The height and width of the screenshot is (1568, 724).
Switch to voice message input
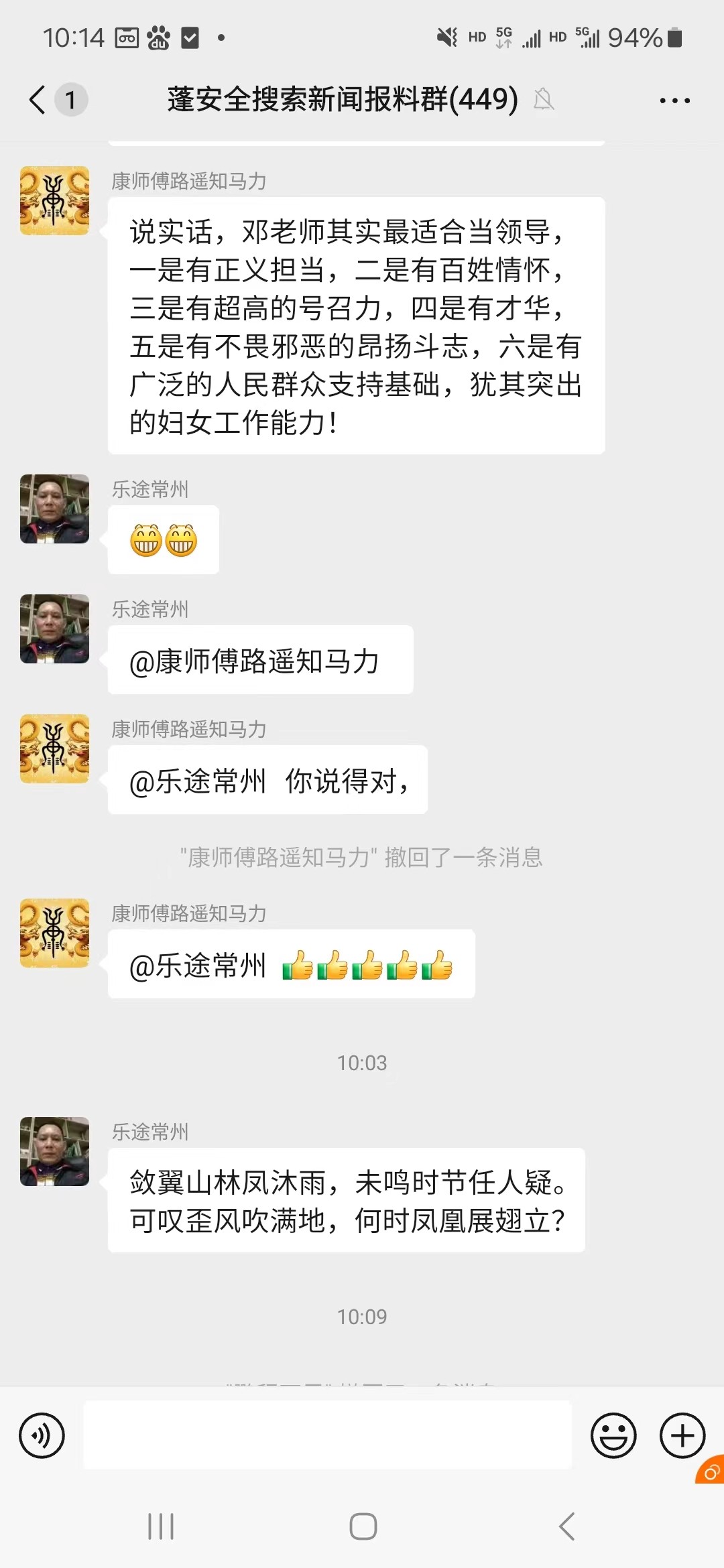[x=42, y=1435]
